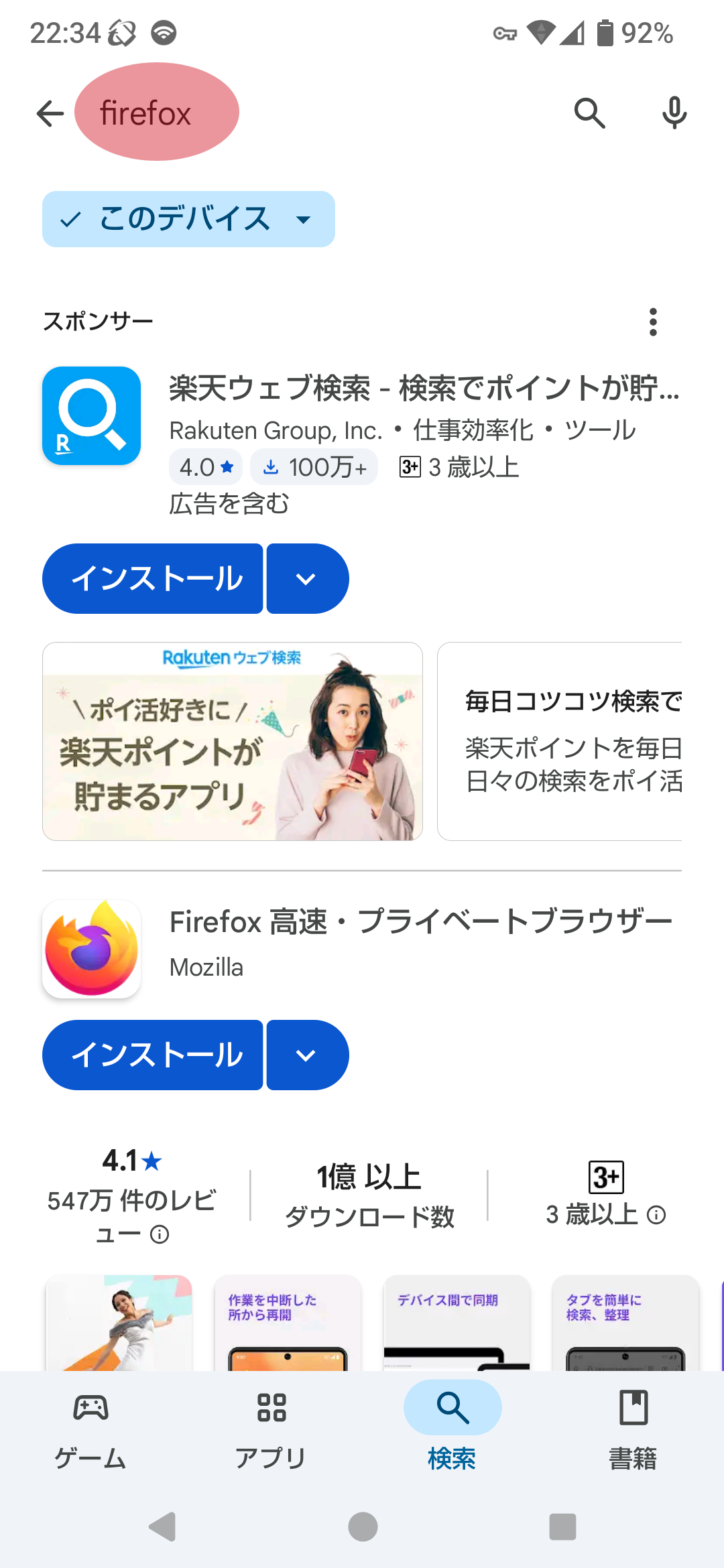Go back with the top-left arrow
Screen dimensions: 724x1568
point(50,113)
